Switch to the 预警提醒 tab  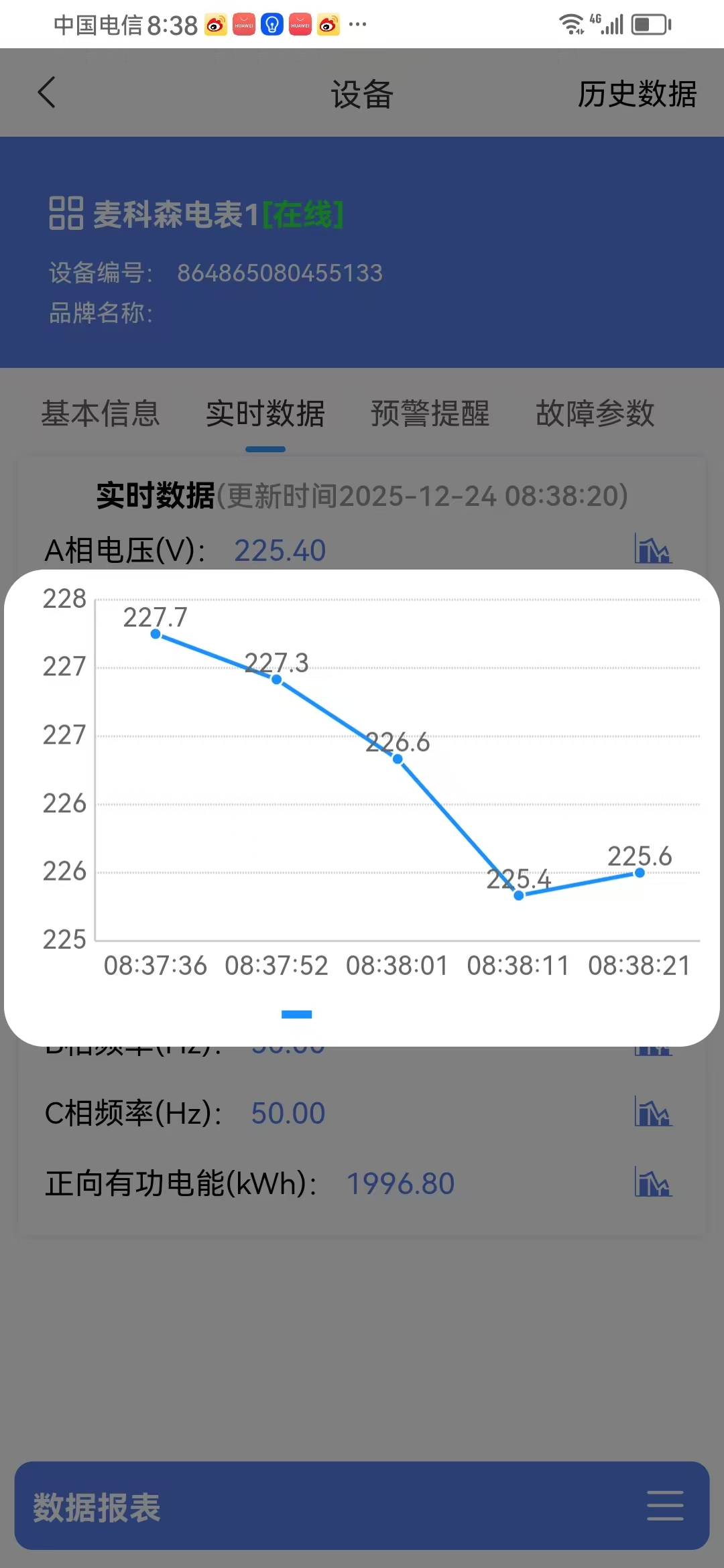(x=430, y=413)
